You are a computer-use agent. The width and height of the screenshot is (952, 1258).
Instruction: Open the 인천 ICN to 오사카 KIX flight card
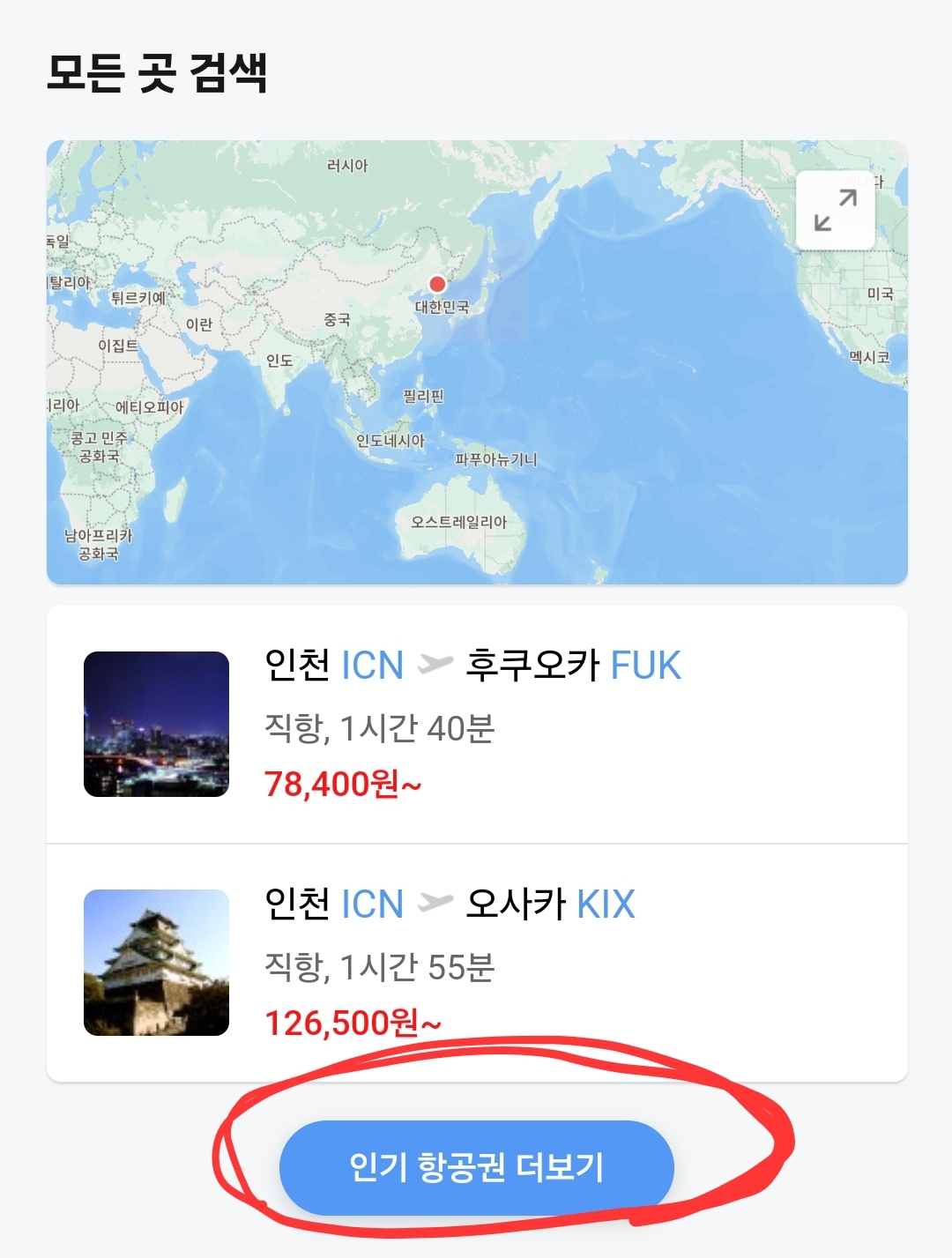coord(476,963)
